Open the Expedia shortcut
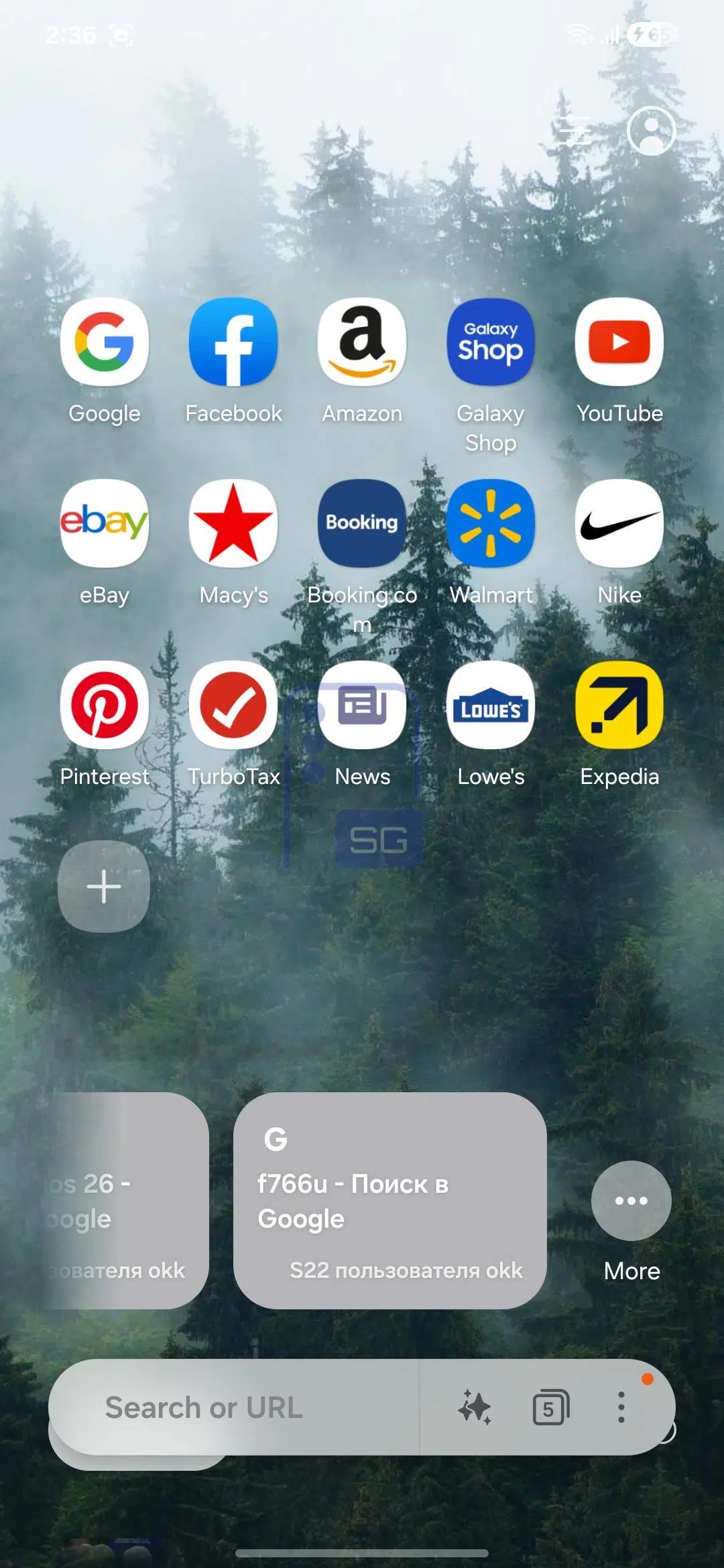Image resolution: width=724 pixels, height=1568 pixels. coord(619,705)
